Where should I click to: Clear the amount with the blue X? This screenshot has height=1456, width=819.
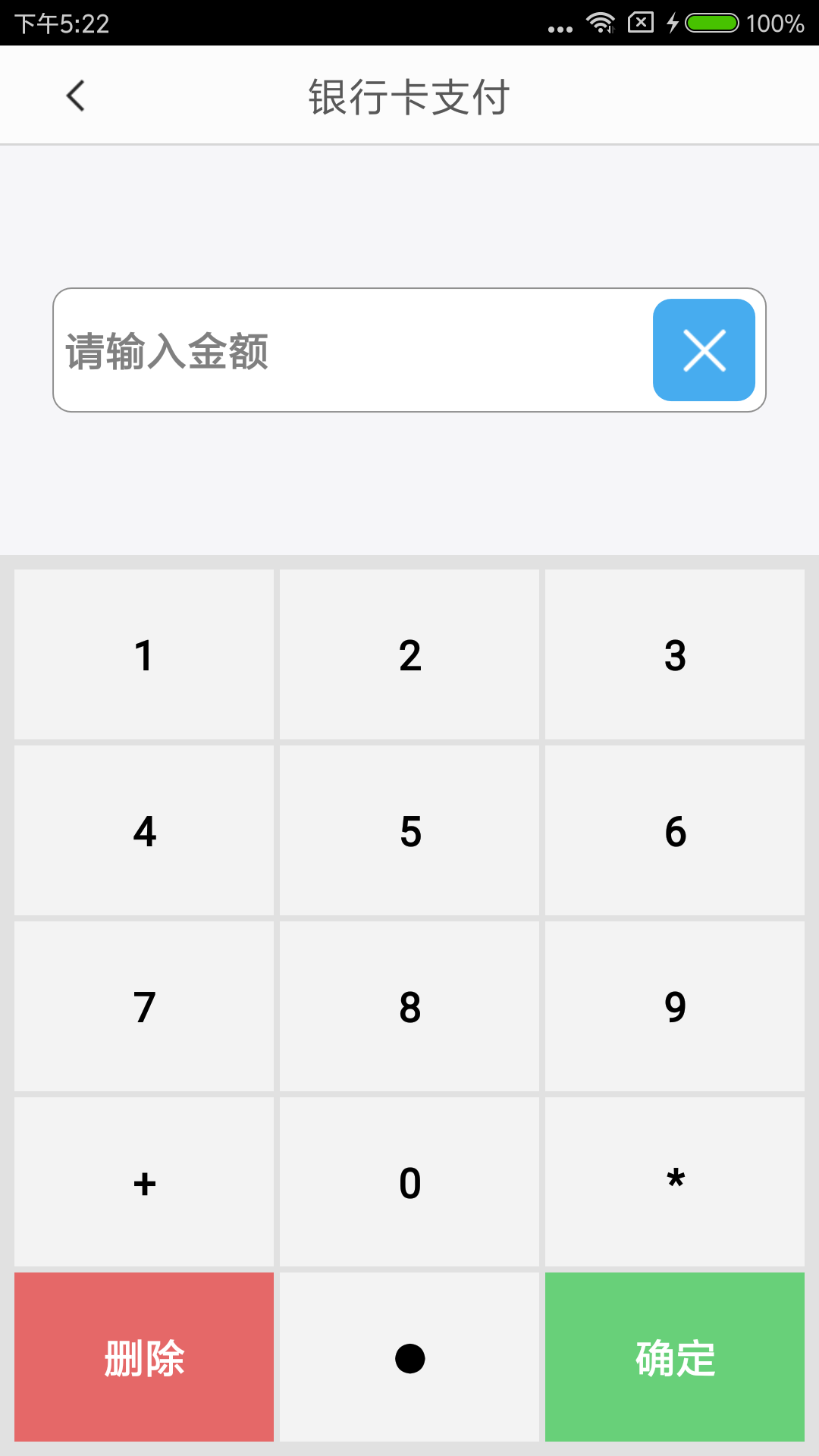pyautogui.click(x=704, y=350)
